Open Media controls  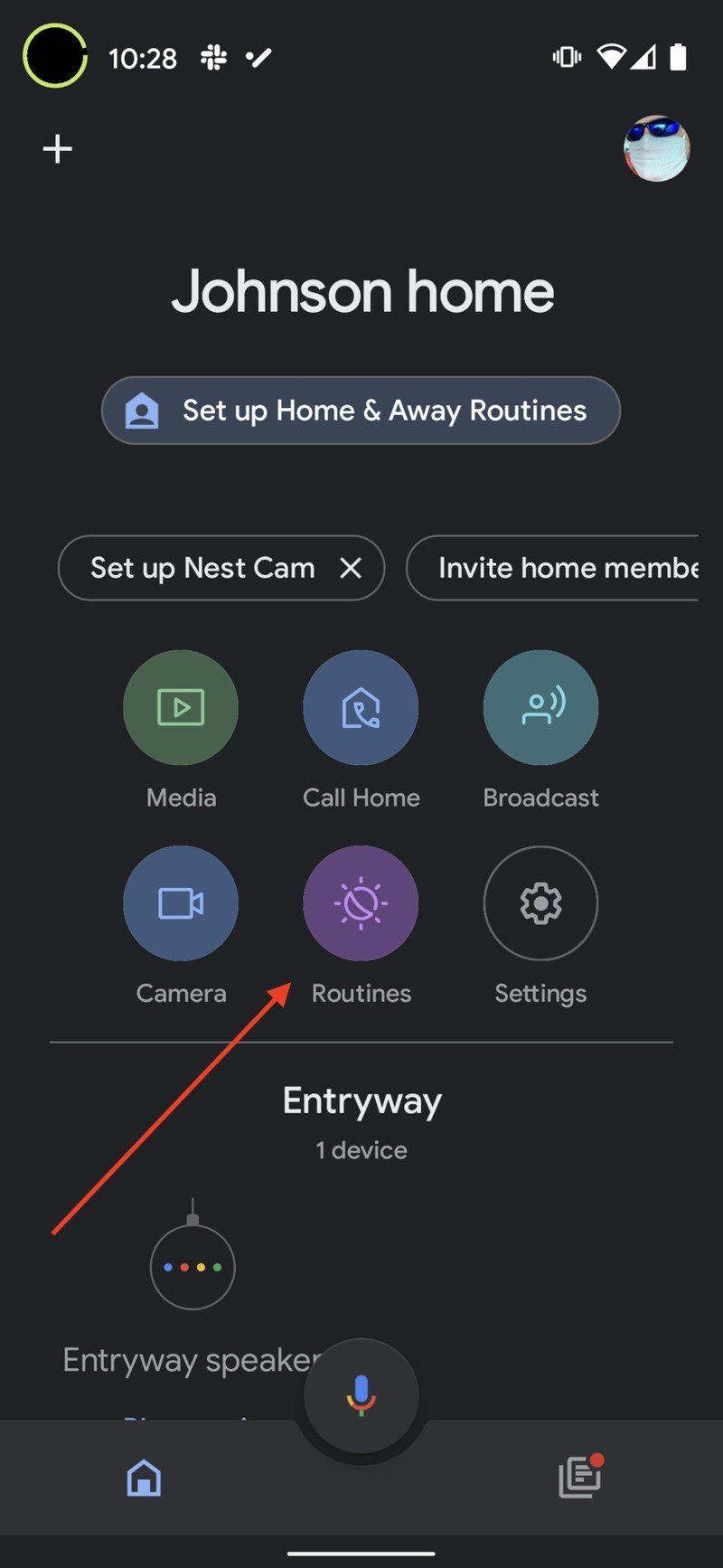[x=181, y=707]
